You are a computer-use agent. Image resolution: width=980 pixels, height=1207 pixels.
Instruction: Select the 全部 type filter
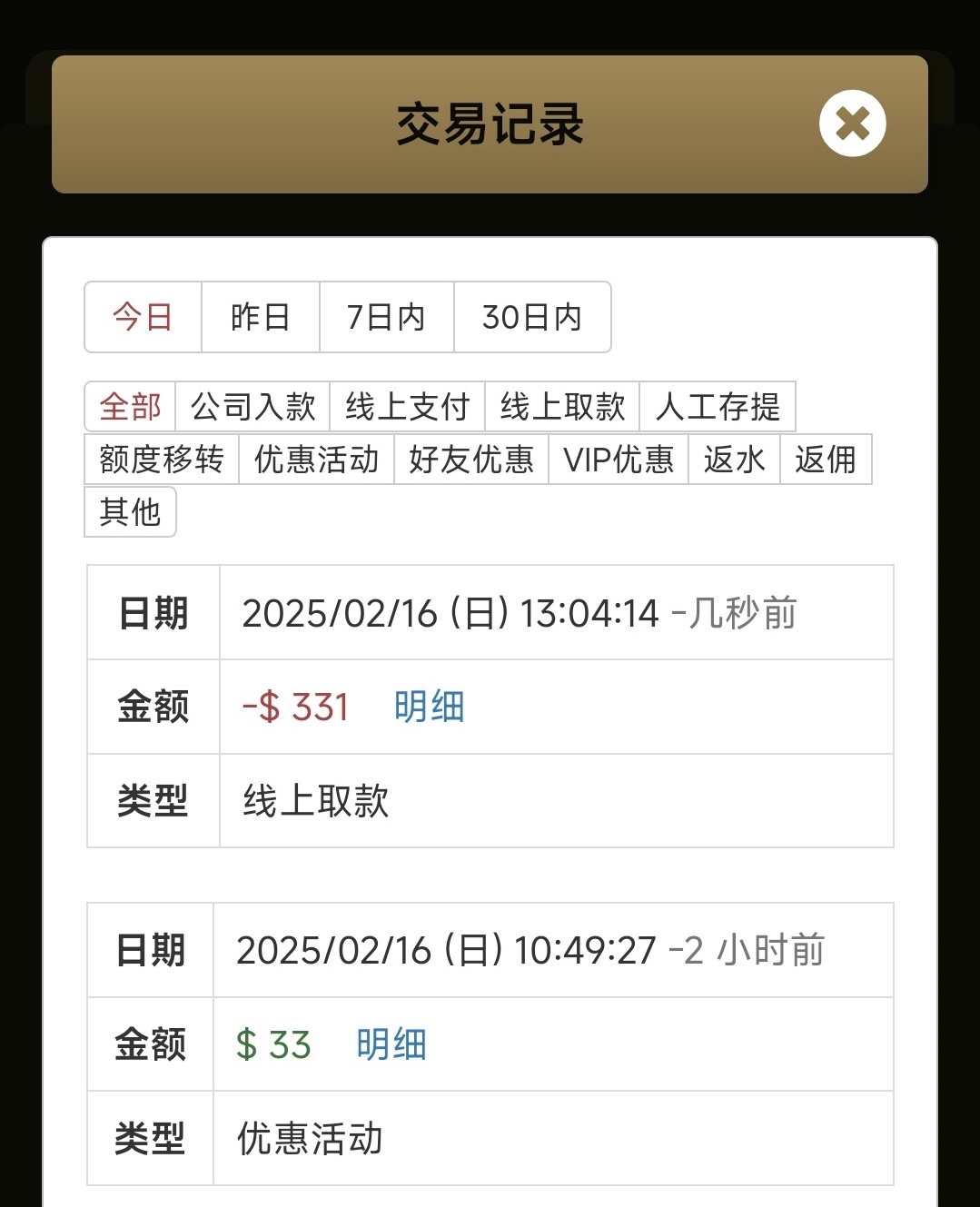[x=130, y=407]
